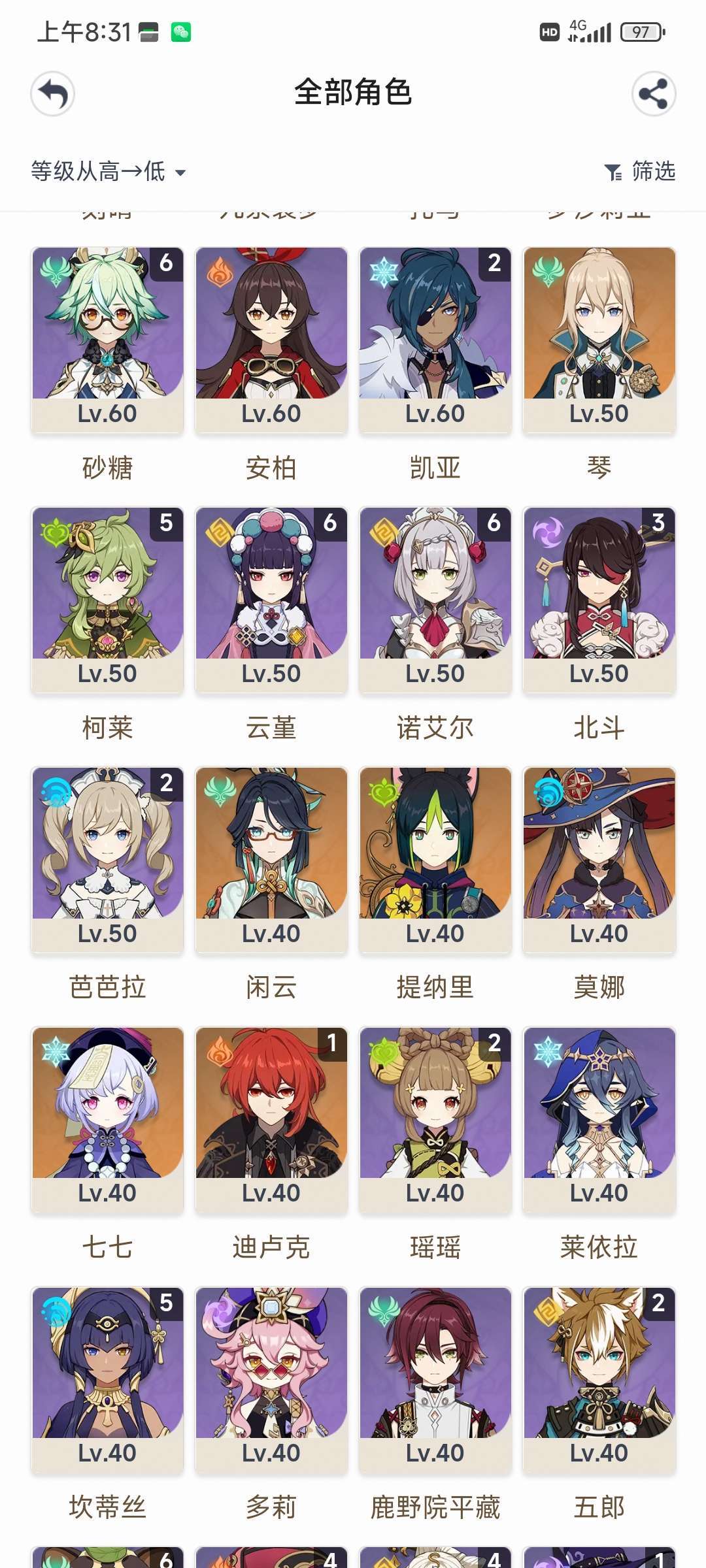This screenshot has width=706, height=1568.
Task: Open 云堇 character card
Action: tap(271, 600)
